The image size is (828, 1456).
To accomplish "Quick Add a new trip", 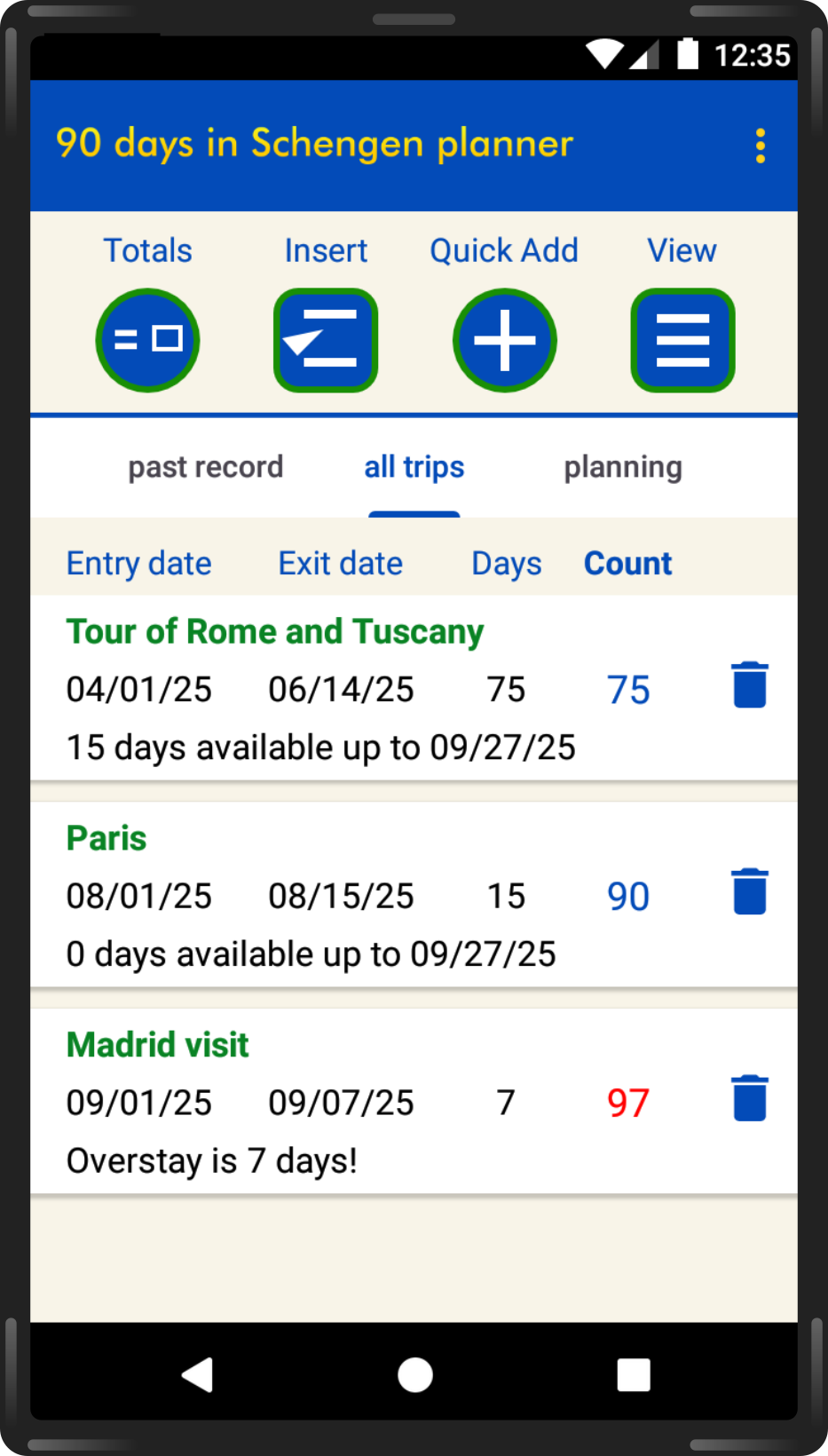I will [x=504, y=340].
